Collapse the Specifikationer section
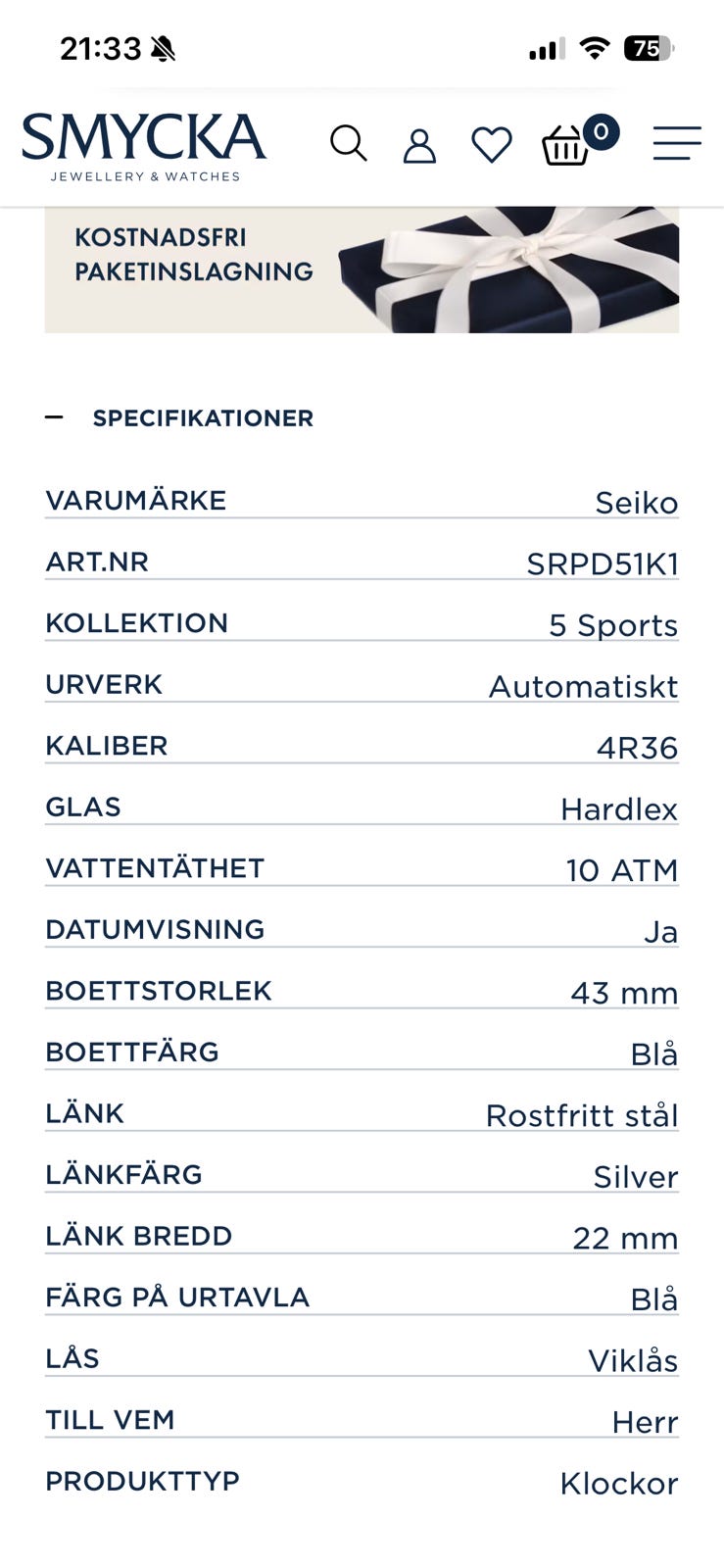724x1568 pixels. 179,417
